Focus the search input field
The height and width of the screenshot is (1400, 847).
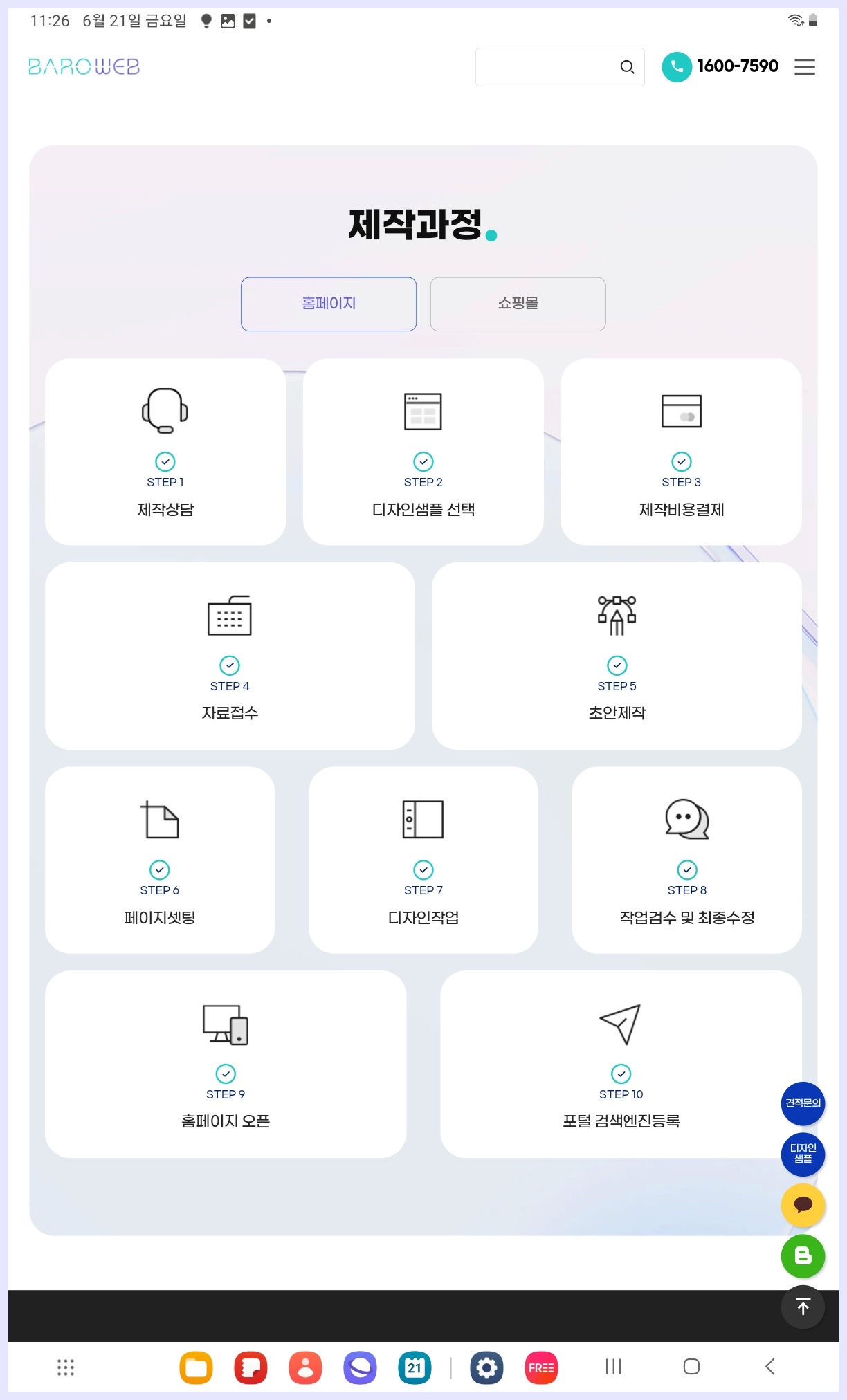(547, 67)
